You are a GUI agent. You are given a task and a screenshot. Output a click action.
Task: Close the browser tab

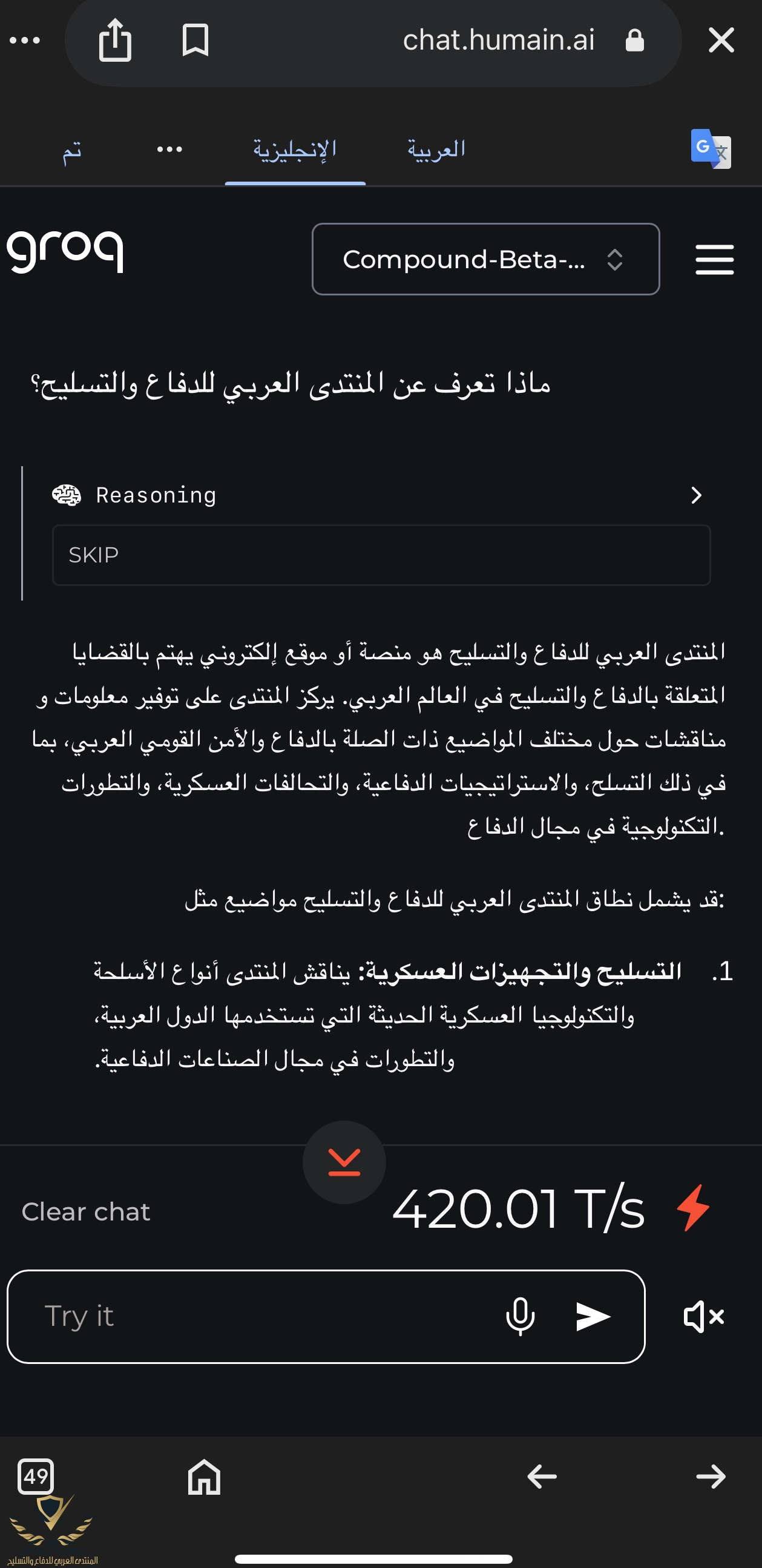click(x=721, y=41)
